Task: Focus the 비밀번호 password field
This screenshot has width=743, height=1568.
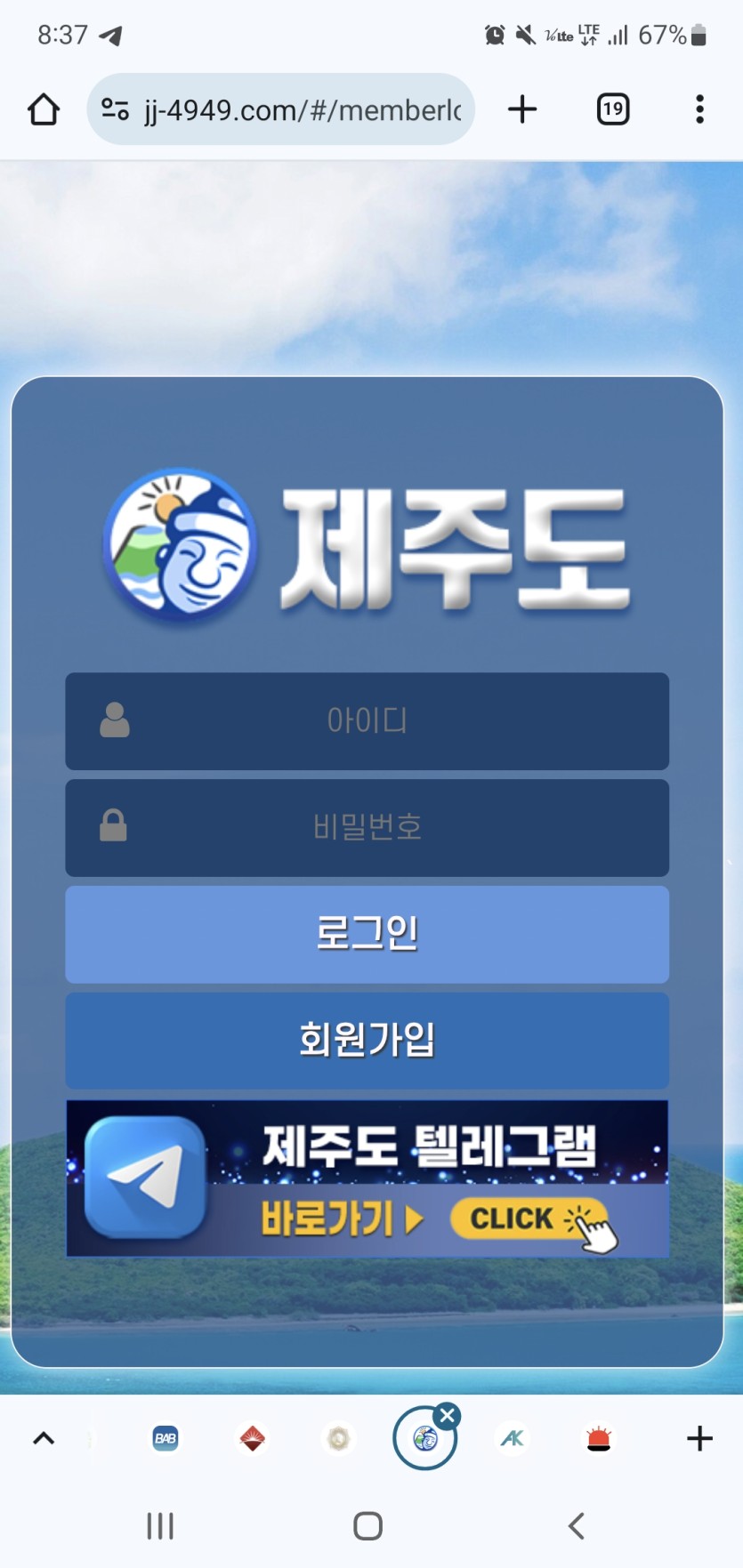Action: pos(367,828)
